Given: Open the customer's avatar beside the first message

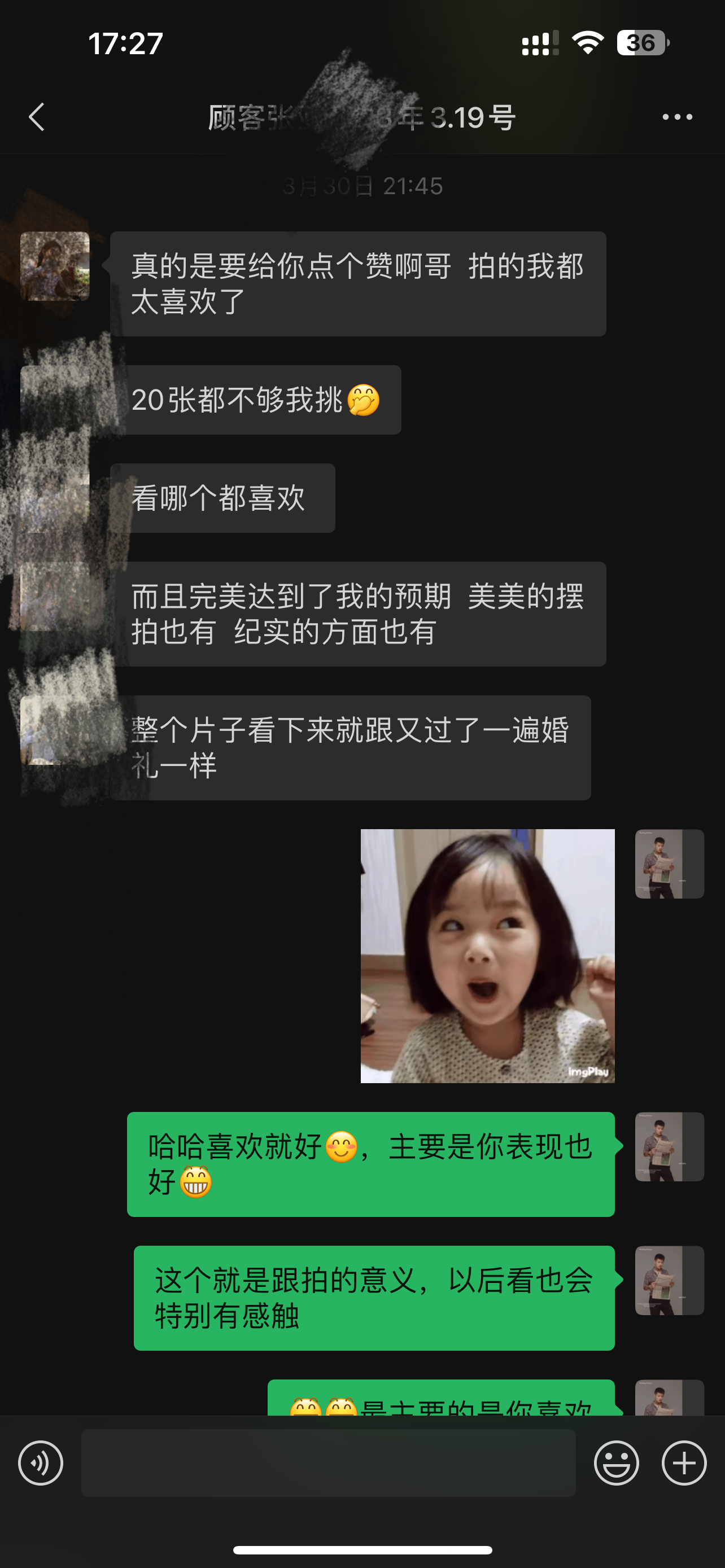Looking at the screenshot, I should [55, 266].
